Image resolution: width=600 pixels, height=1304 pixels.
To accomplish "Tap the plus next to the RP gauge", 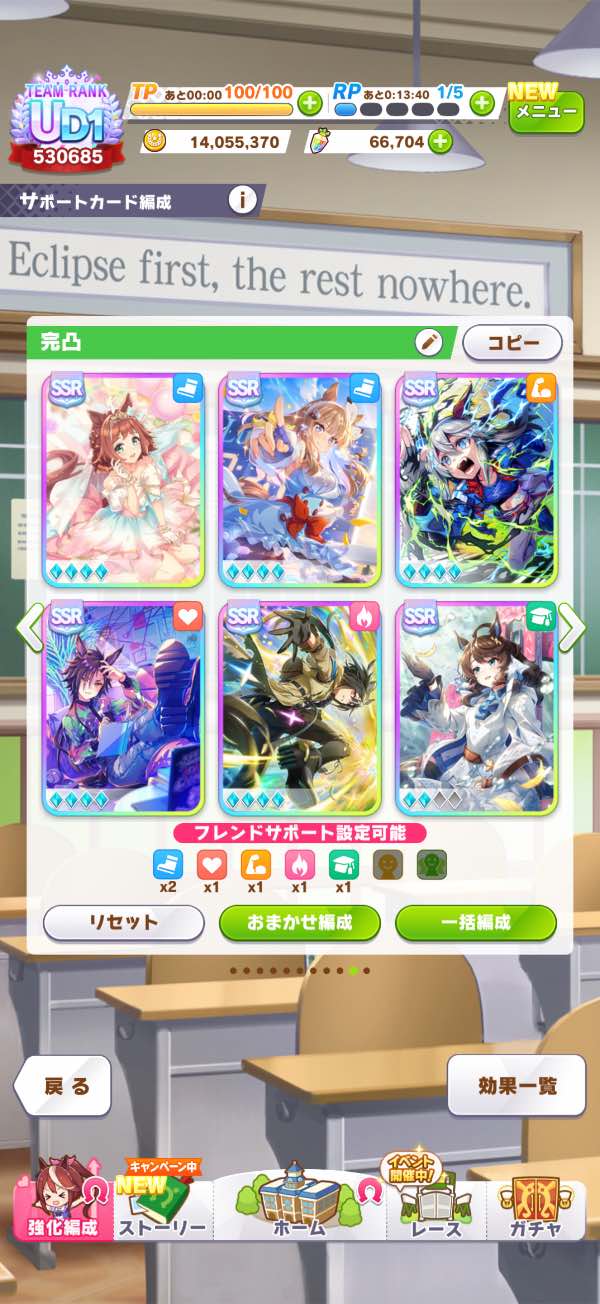I will pyautogui.click(x=482, y=102).
